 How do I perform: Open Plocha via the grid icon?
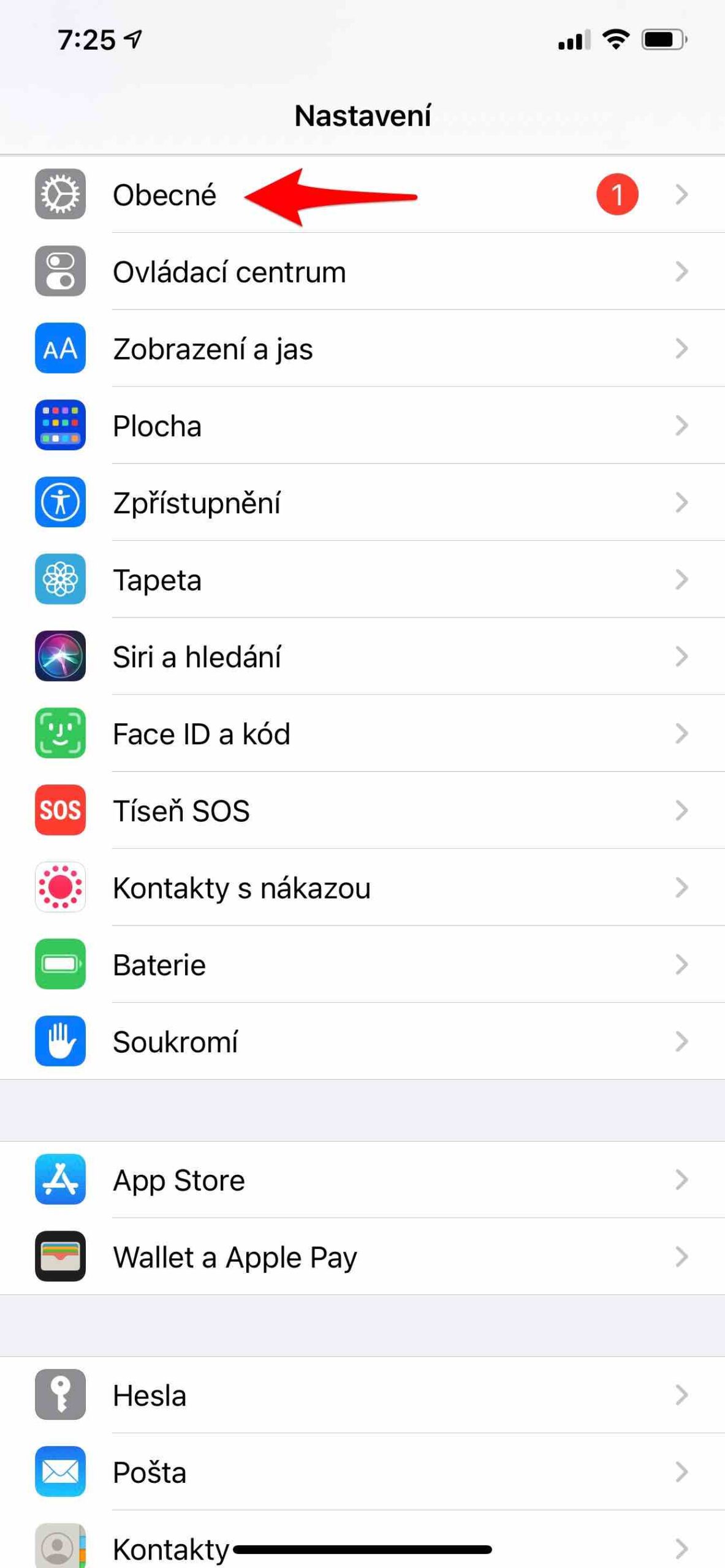[x=59, y=426]
